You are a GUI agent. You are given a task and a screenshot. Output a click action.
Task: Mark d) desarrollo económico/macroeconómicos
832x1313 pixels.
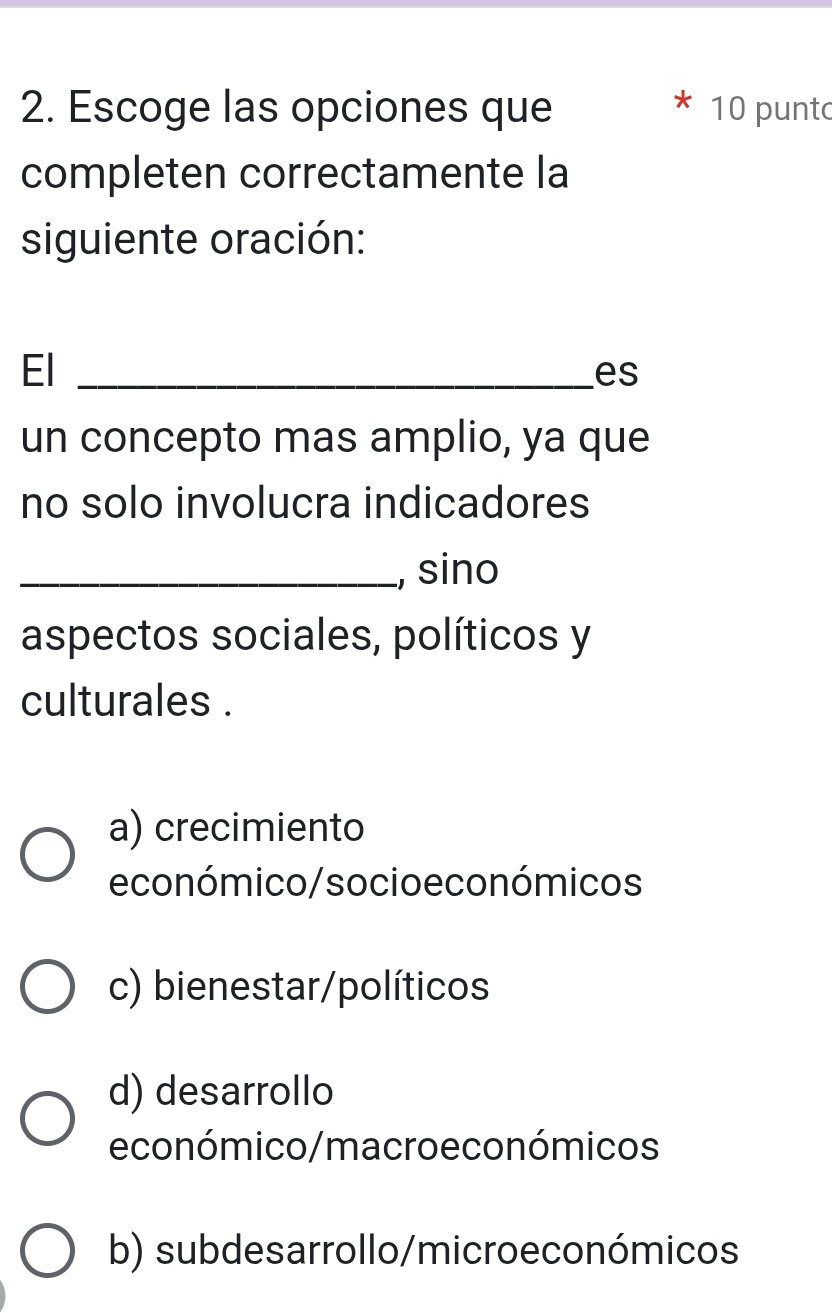point(48,1117)
